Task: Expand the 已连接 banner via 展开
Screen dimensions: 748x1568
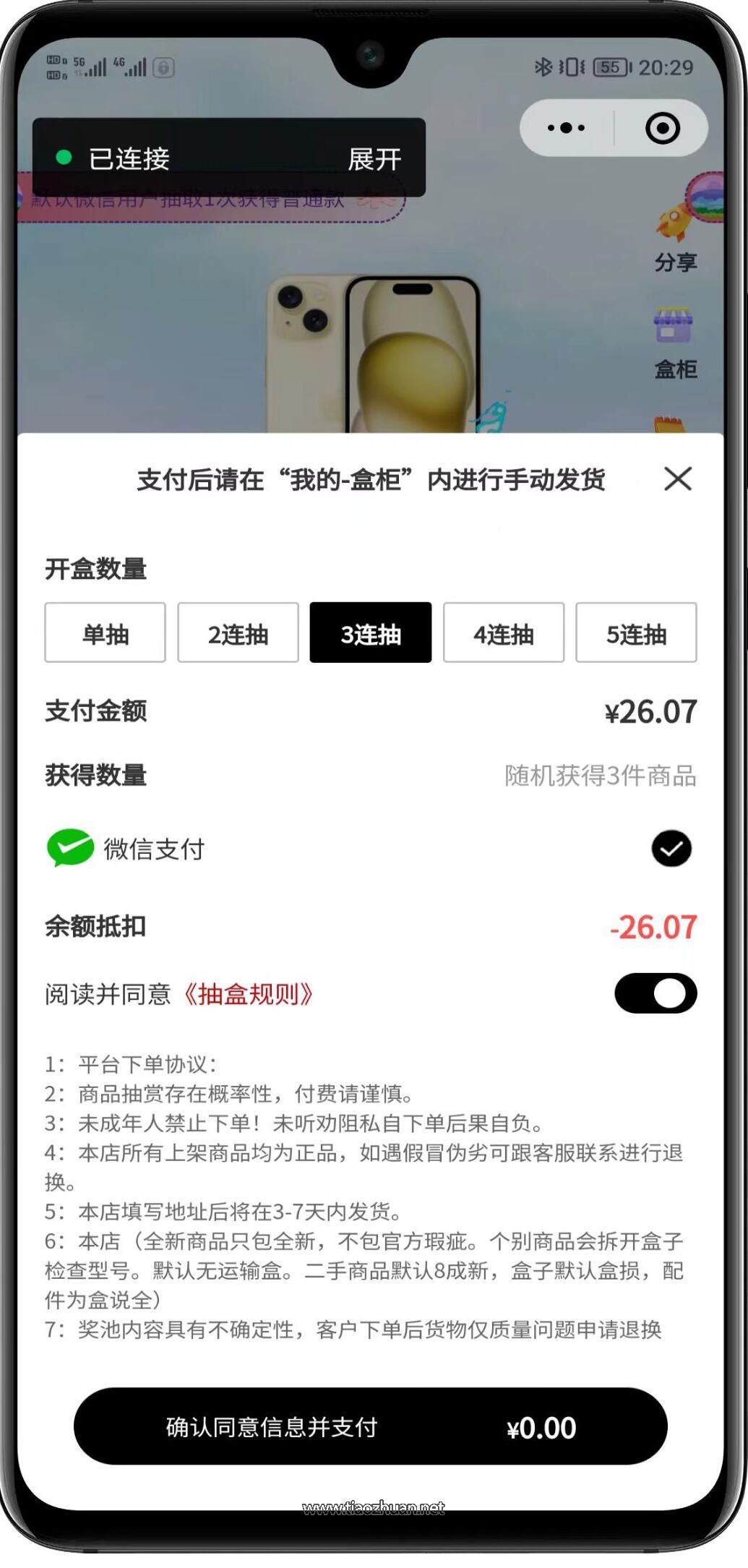Action: pos(375,158)
